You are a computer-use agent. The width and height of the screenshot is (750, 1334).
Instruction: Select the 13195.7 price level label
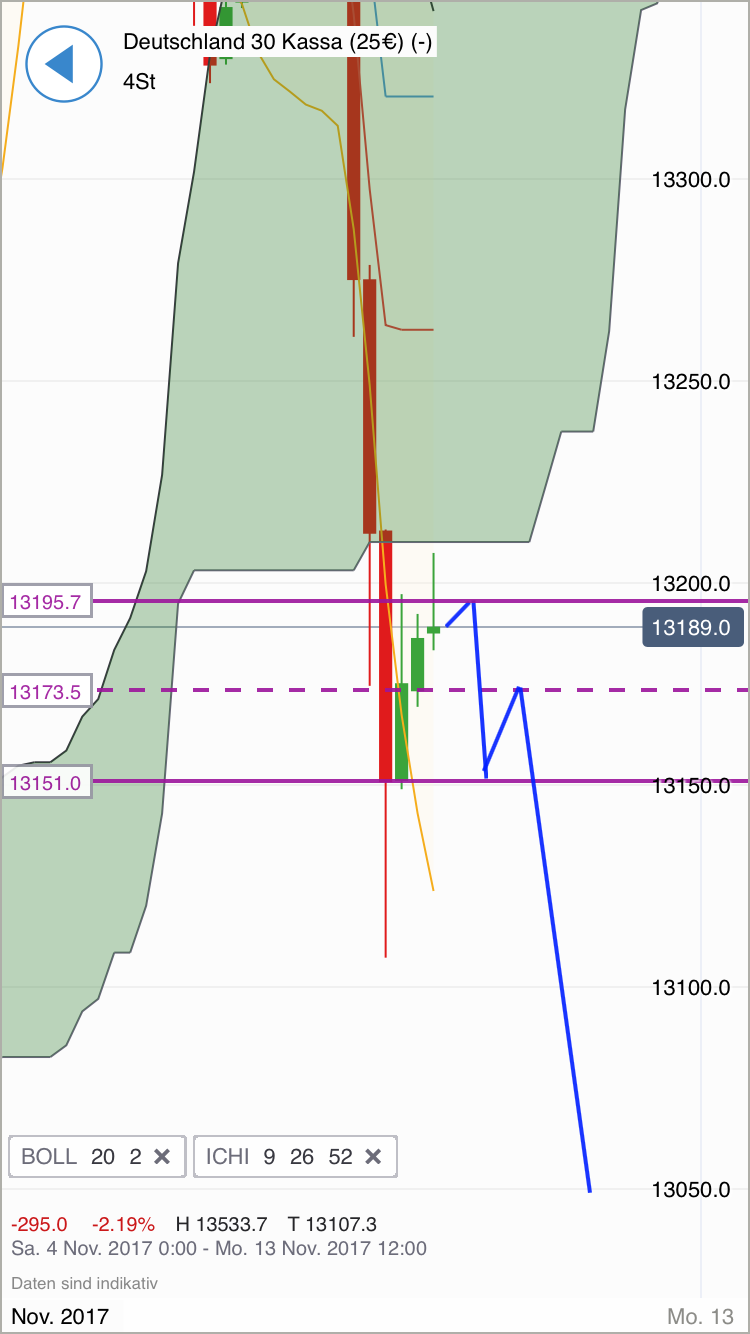[47, 602]
